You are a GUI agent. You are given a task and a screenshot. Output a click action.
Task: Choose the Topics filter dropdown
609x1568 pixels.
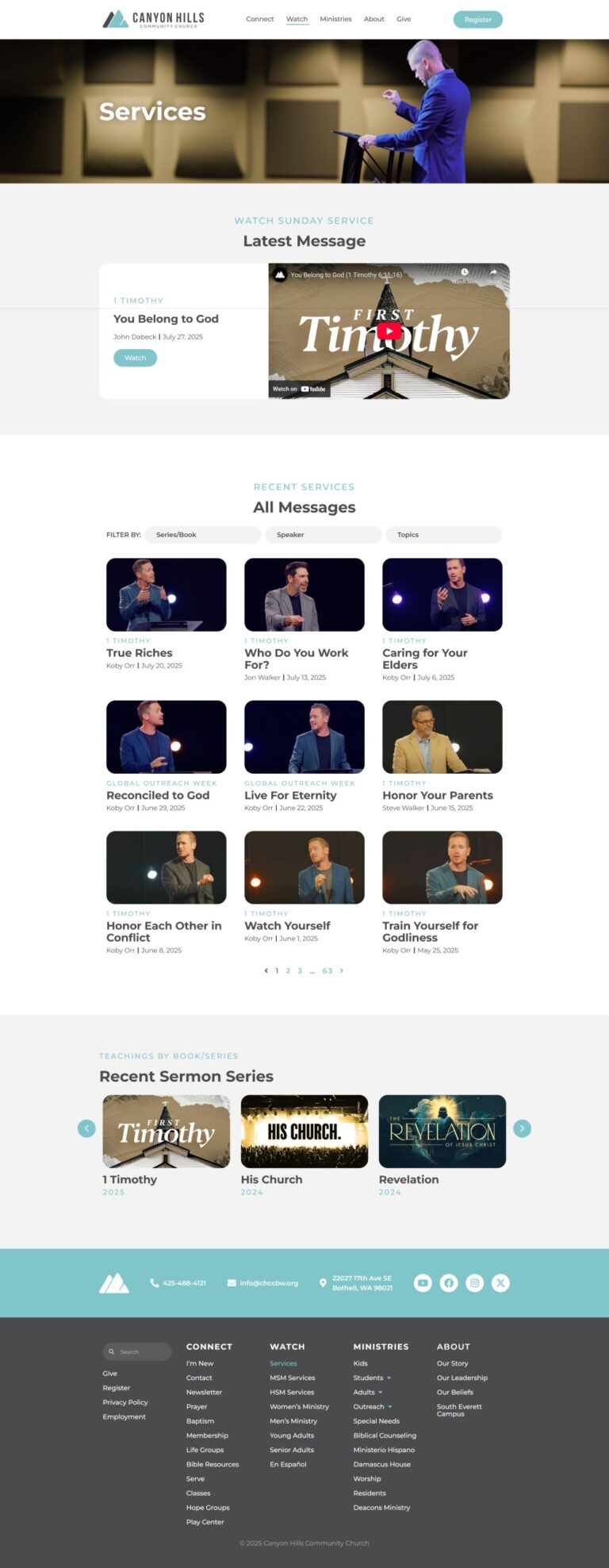click(443, 535)
